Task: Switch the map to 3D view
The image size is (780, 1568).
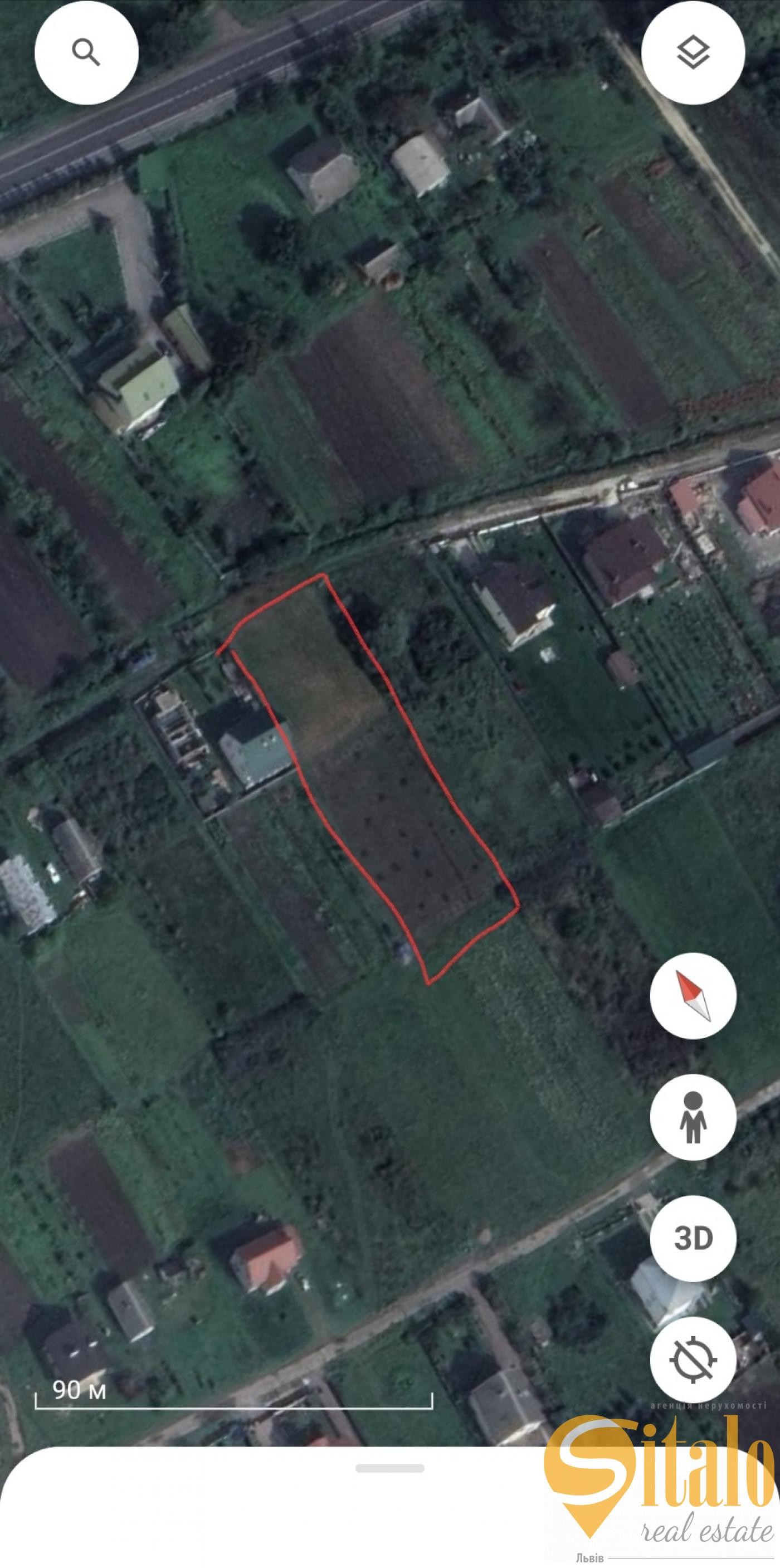Action: click(693, 1238)
